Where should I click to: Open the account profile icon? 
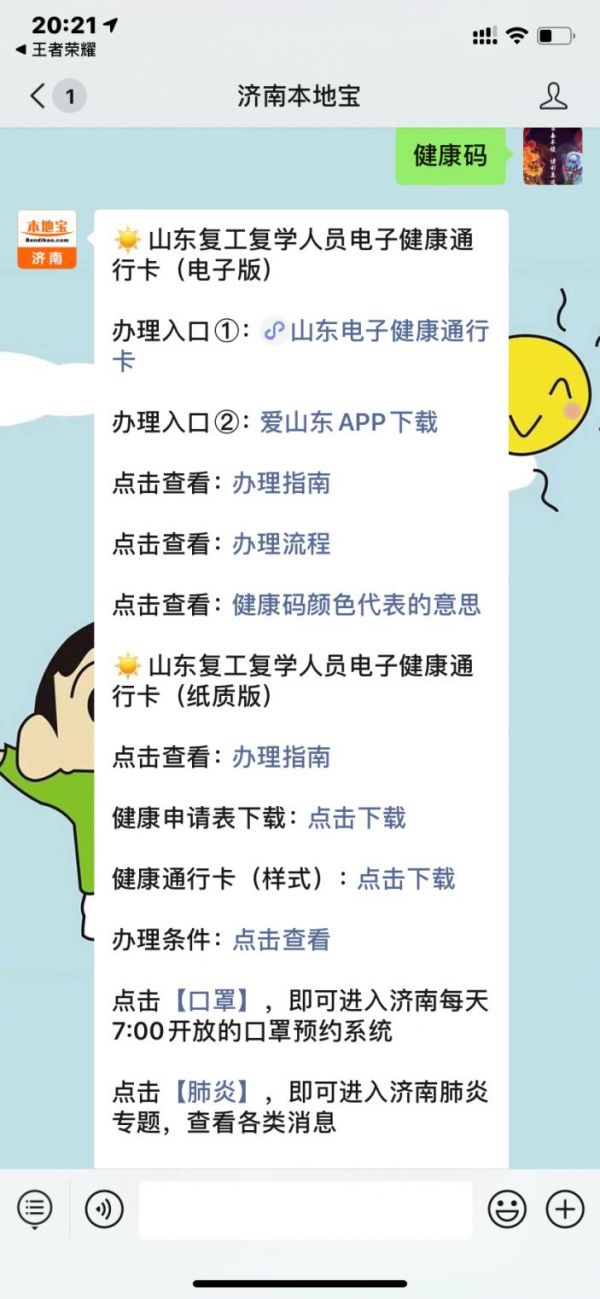(x=553, y=96)
